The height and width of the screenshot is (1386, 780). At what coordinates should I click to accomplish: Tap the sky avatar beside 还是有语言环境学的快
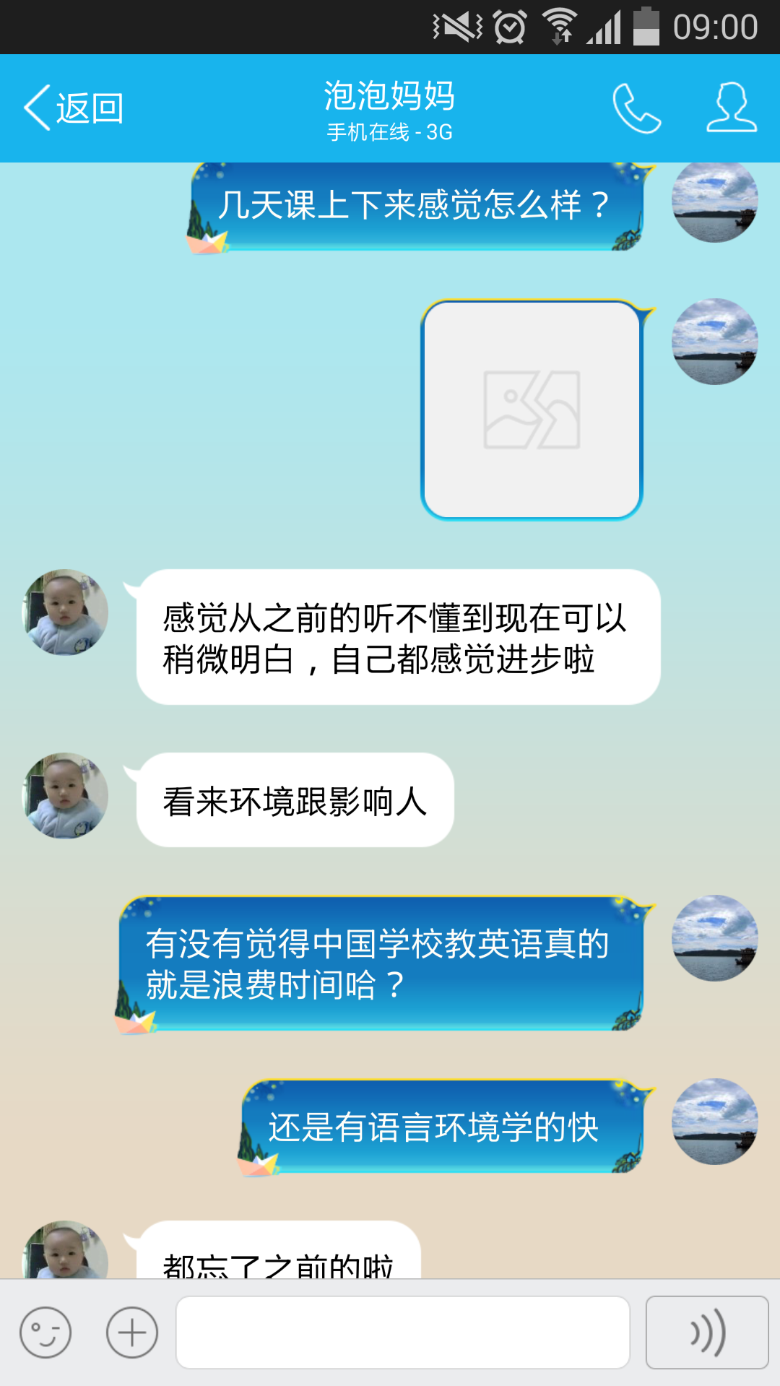715,1121
